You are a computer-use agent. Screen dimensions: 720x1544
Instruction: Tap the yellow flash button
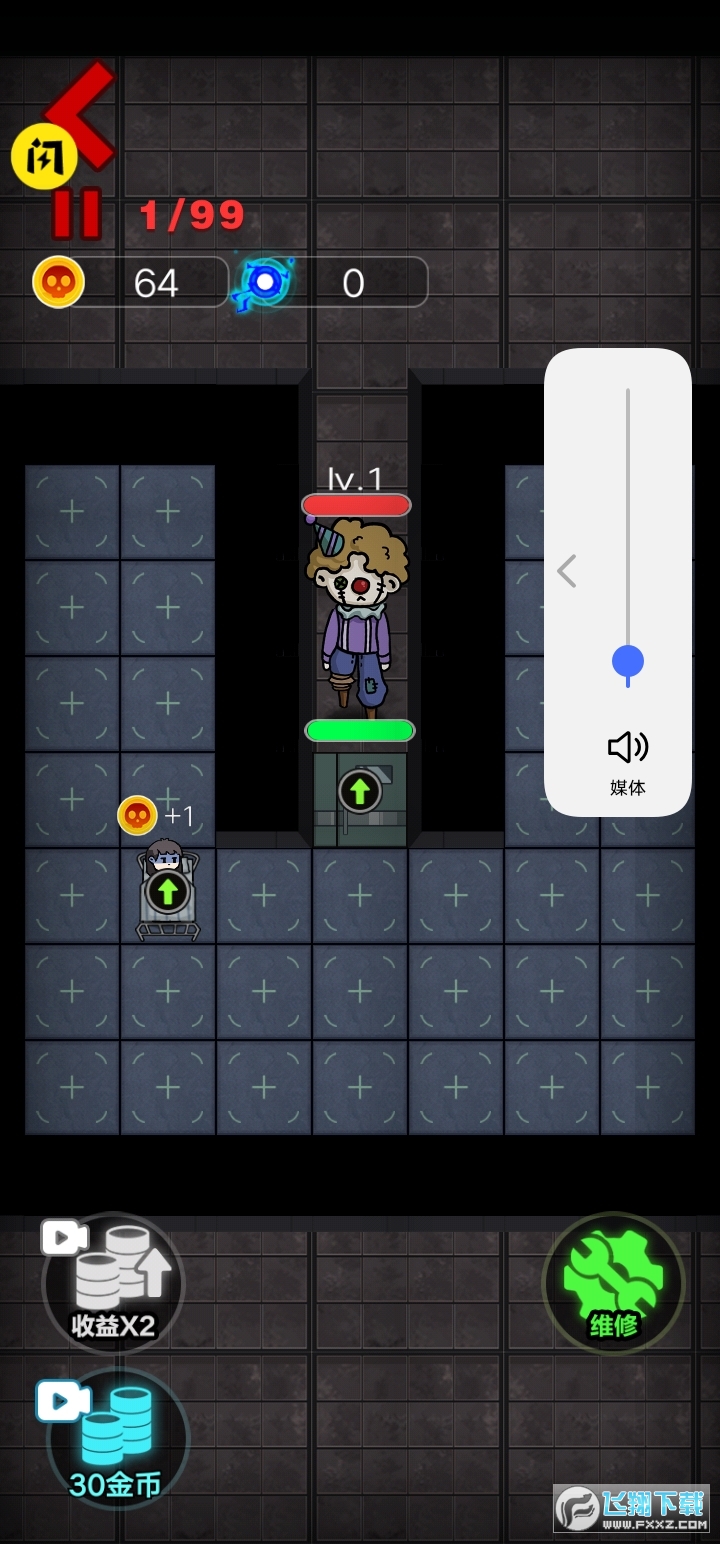(x=44, y=157)
